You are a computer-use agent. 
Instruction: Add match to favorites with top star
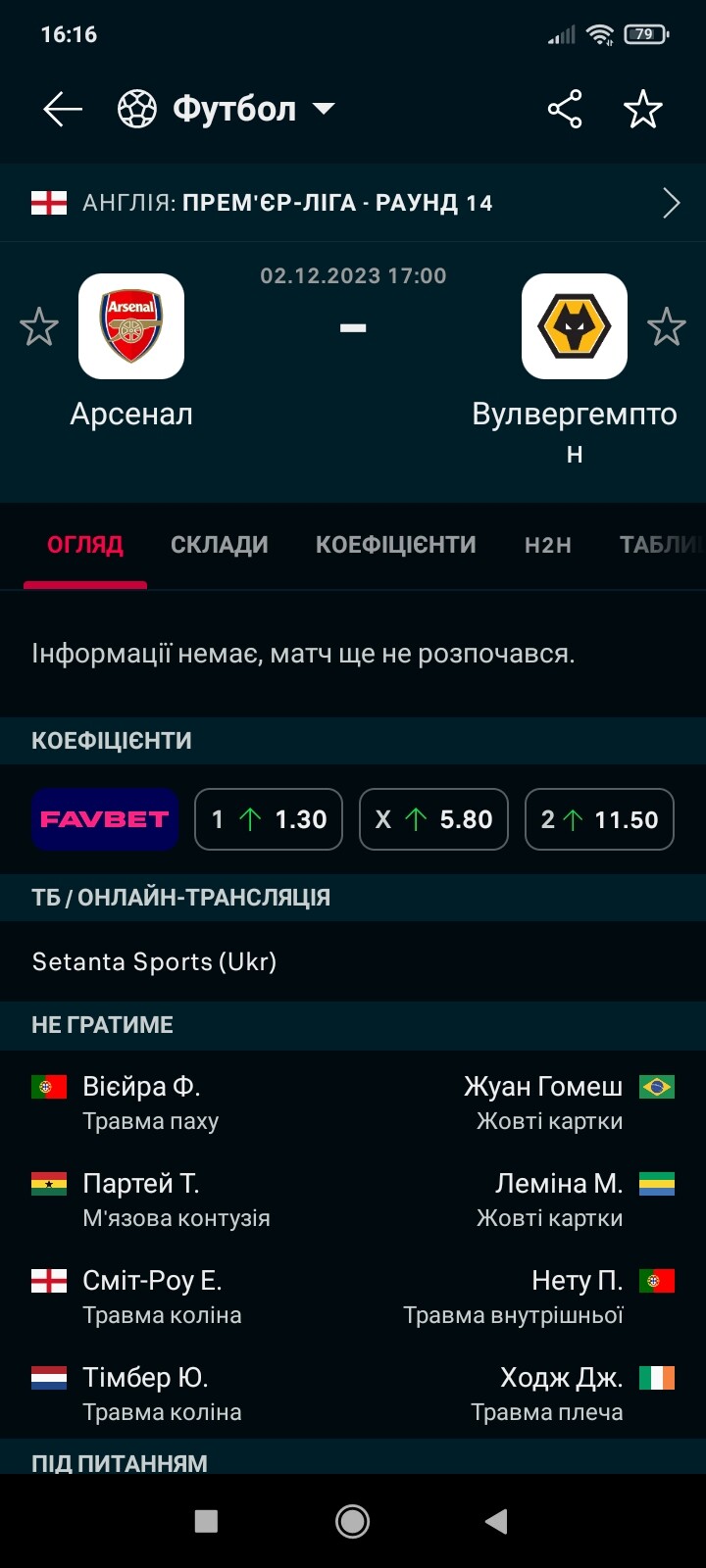pyautogui.click(x=643, y=109)
